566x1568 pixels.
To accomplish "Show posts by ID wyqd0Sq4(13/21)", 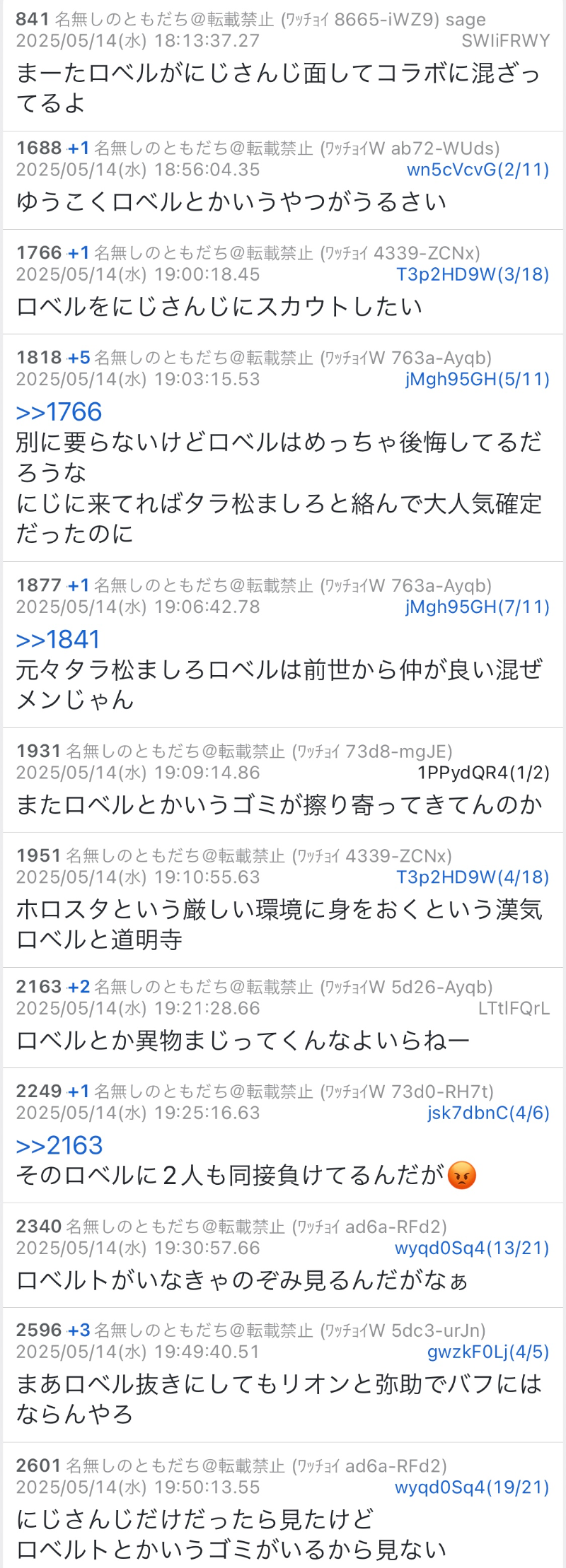I will point(472,1248).
